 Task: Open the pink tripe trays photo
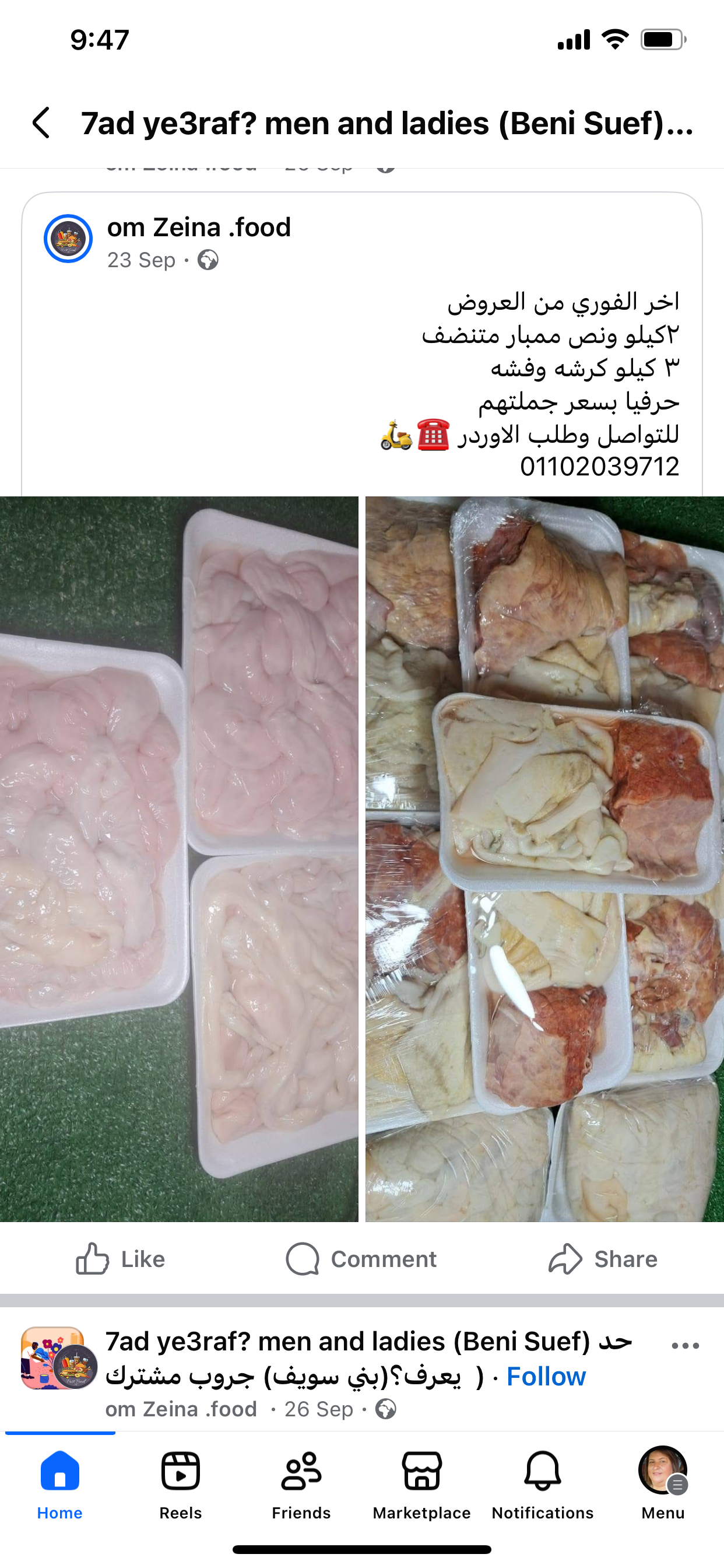click(179, 858)
